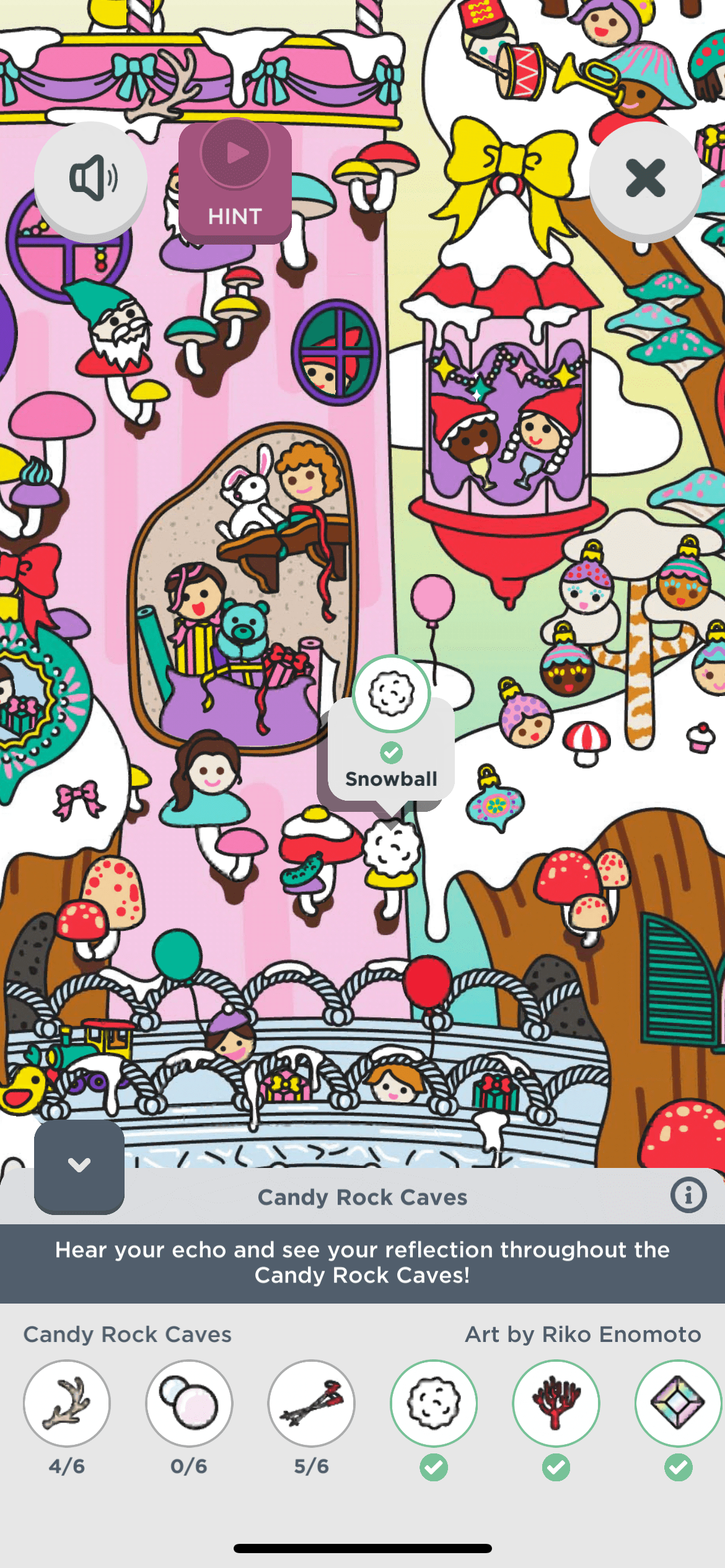Close the puzzle with the X
Image resolution: width=725 pixels, height=1568 pixels.
coord(645,178)
